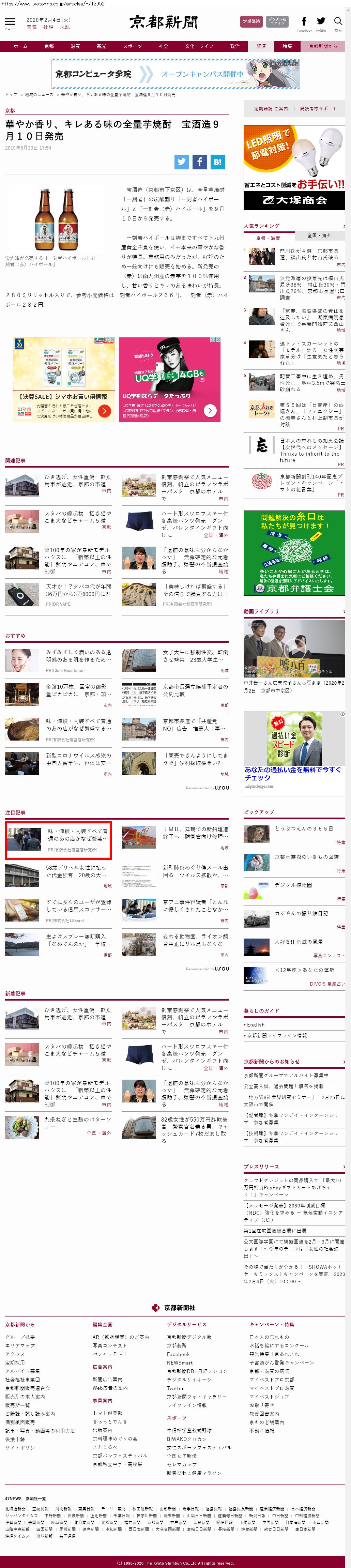The height and width of the screenshot is (1568, 351).
Task: Open the search icon in the header
Action: pyautogui.click(x=338, y=22)
